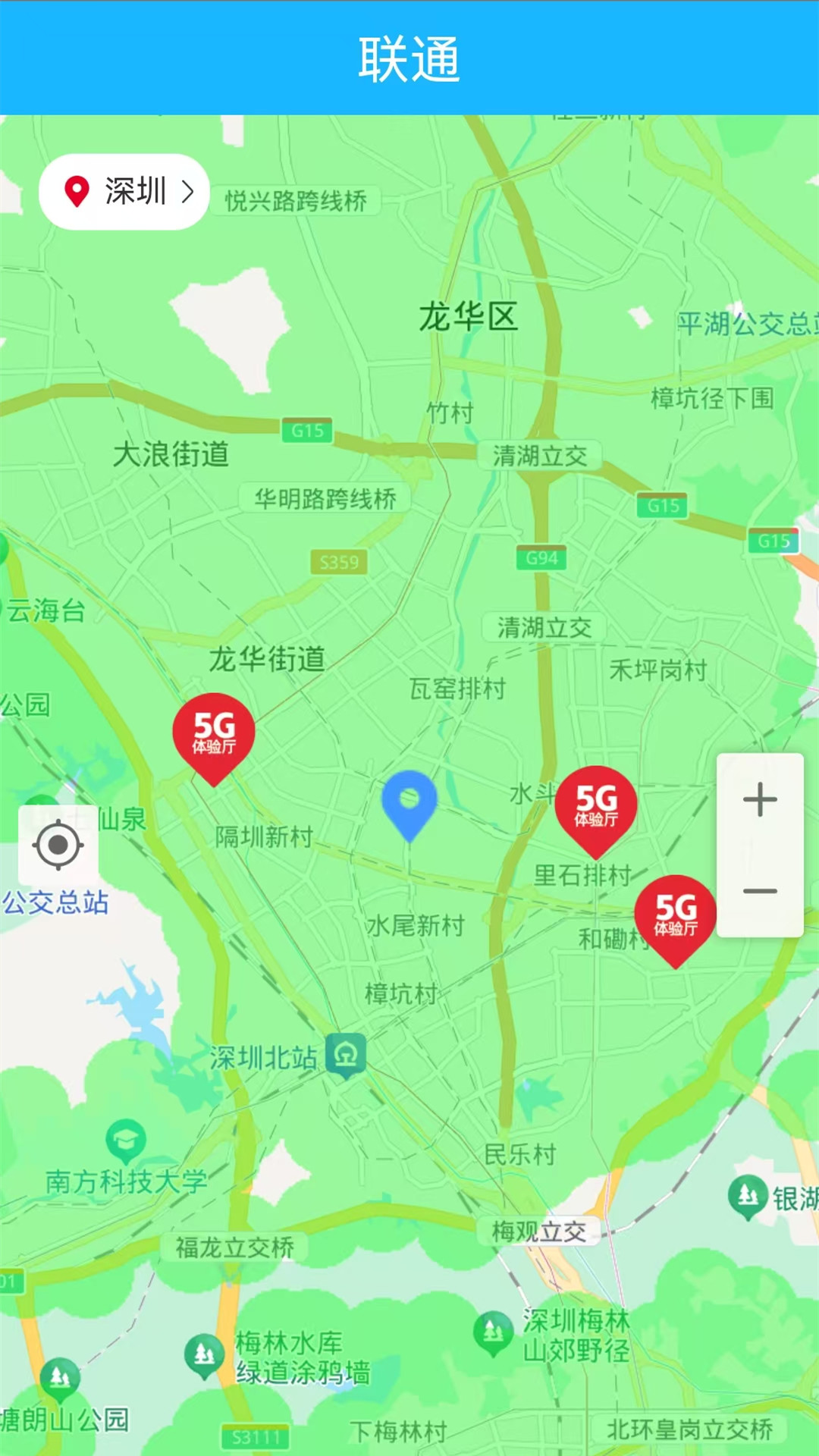The height and width of the screenshot is (1456, 819).
Task: Tap the red location pin in the Shenzhen chip
Action: pos(77,192)
